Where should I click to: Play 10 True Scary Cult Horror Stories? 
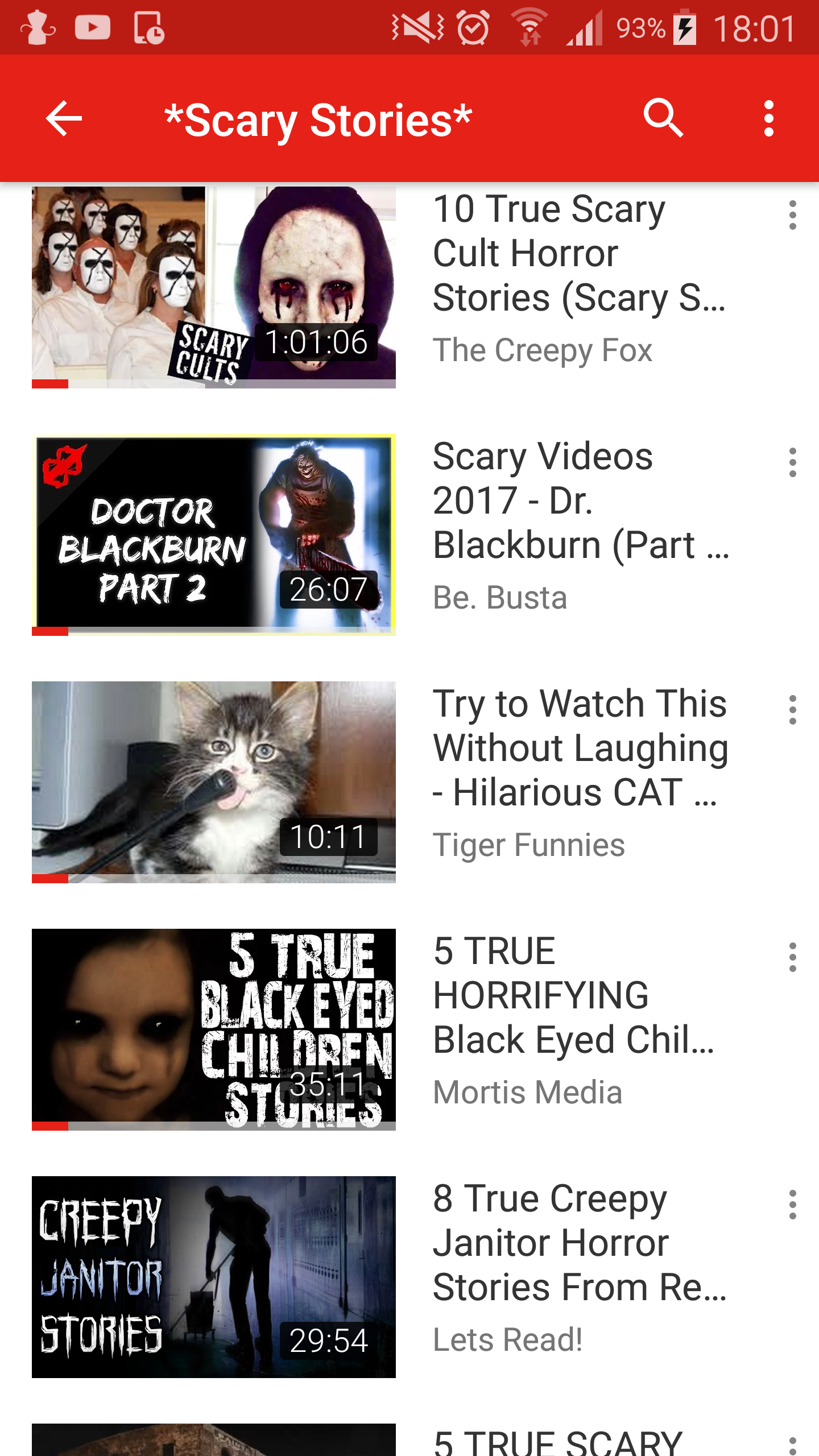click(x=214, y=287)
